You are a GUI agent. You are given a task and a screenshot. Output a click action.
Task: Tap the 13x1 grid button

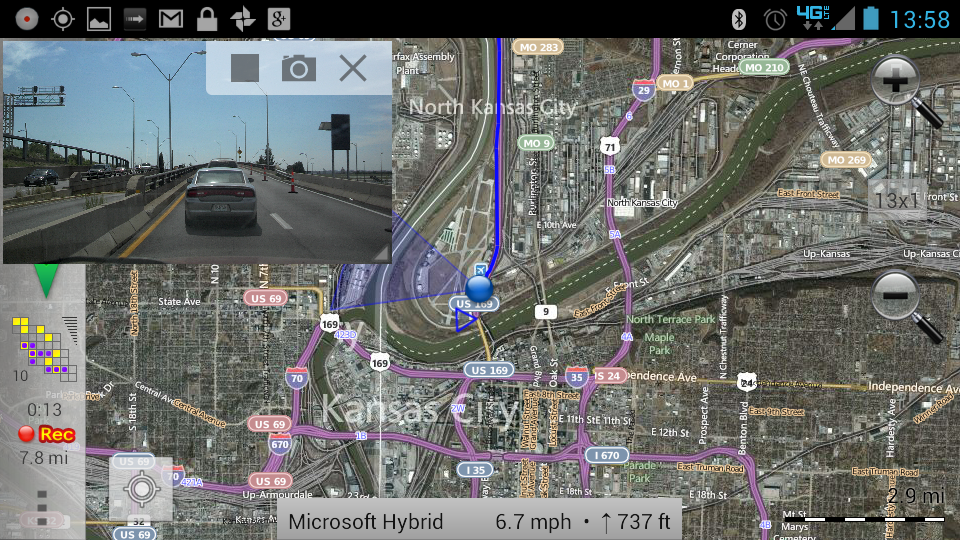tap(896, 200)
